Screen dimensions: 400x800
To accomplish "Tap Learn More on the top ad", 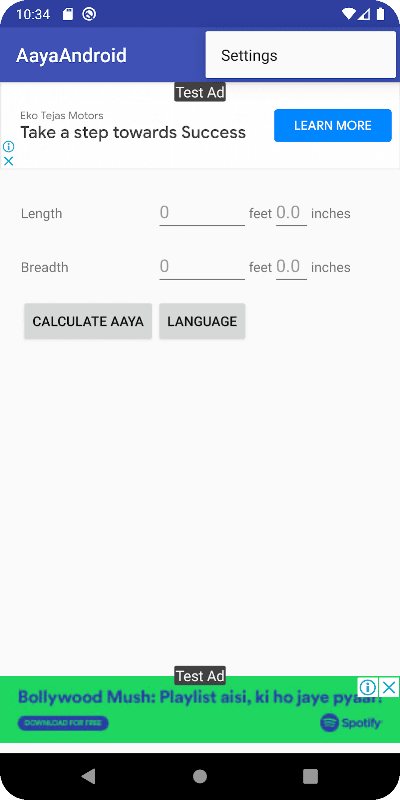I will [333, 126].
